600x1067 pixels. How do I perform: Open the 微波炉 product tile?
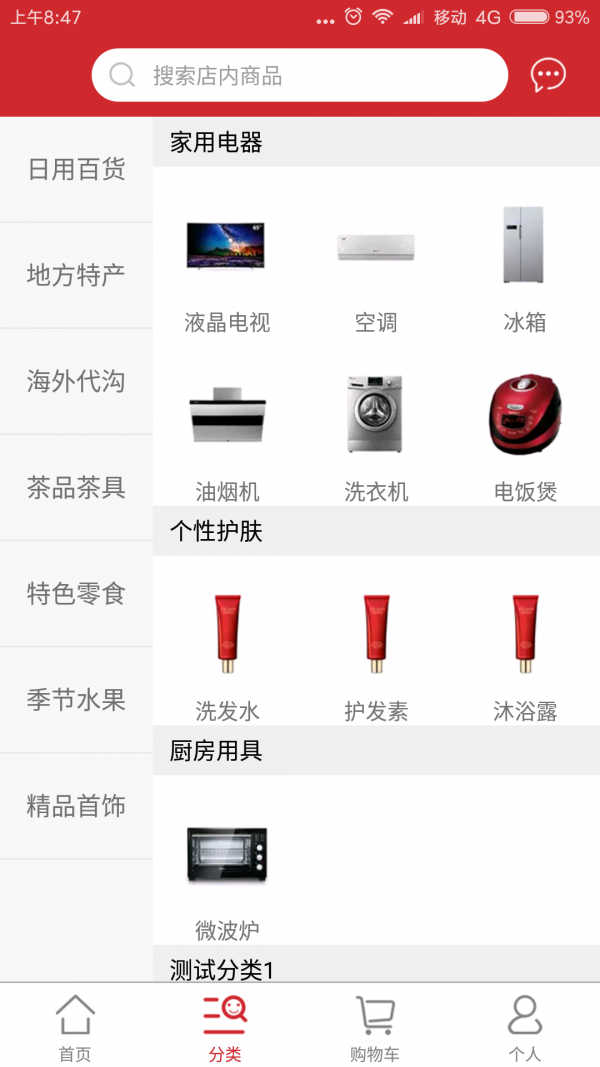pos(227,870)
